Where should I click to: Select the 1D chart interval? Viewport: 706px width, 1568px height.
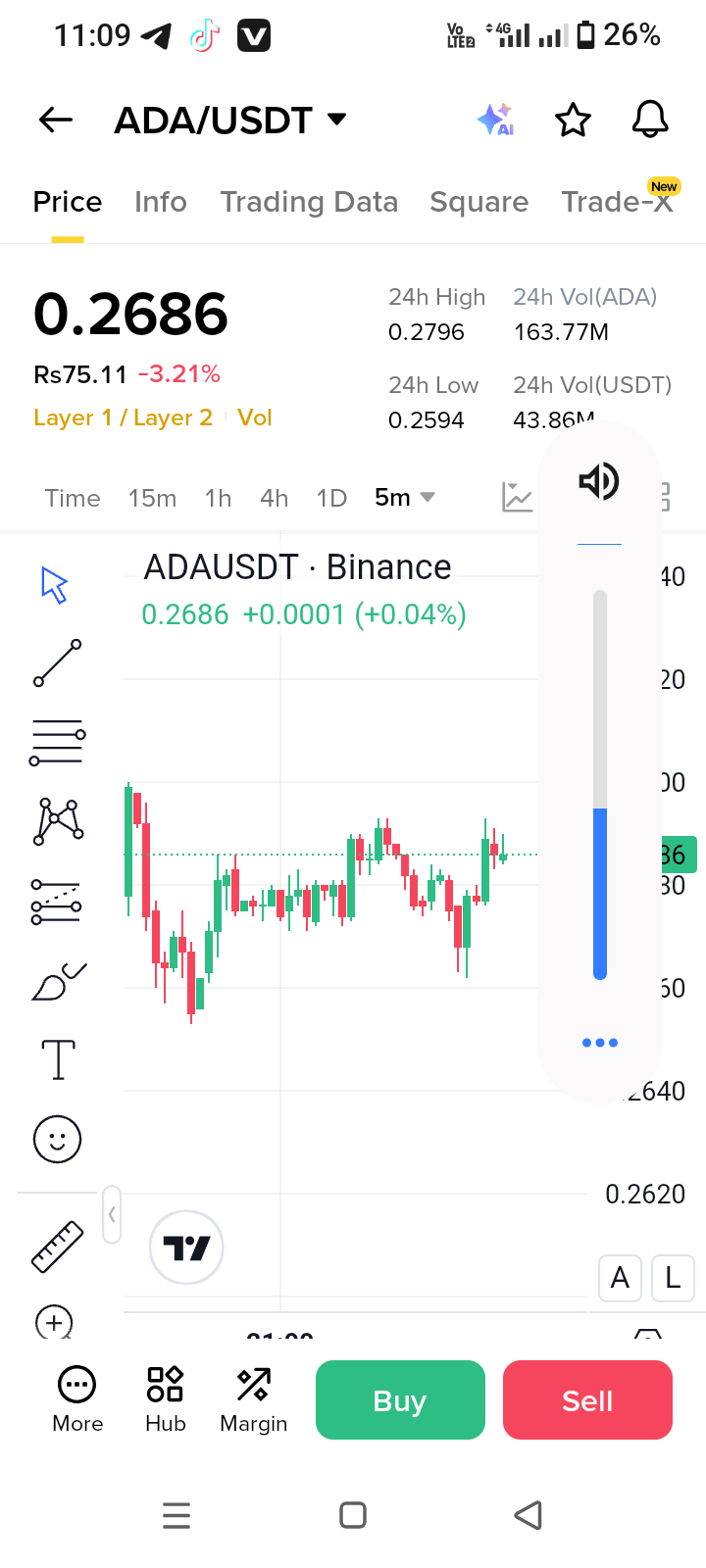tap(331, 498)
